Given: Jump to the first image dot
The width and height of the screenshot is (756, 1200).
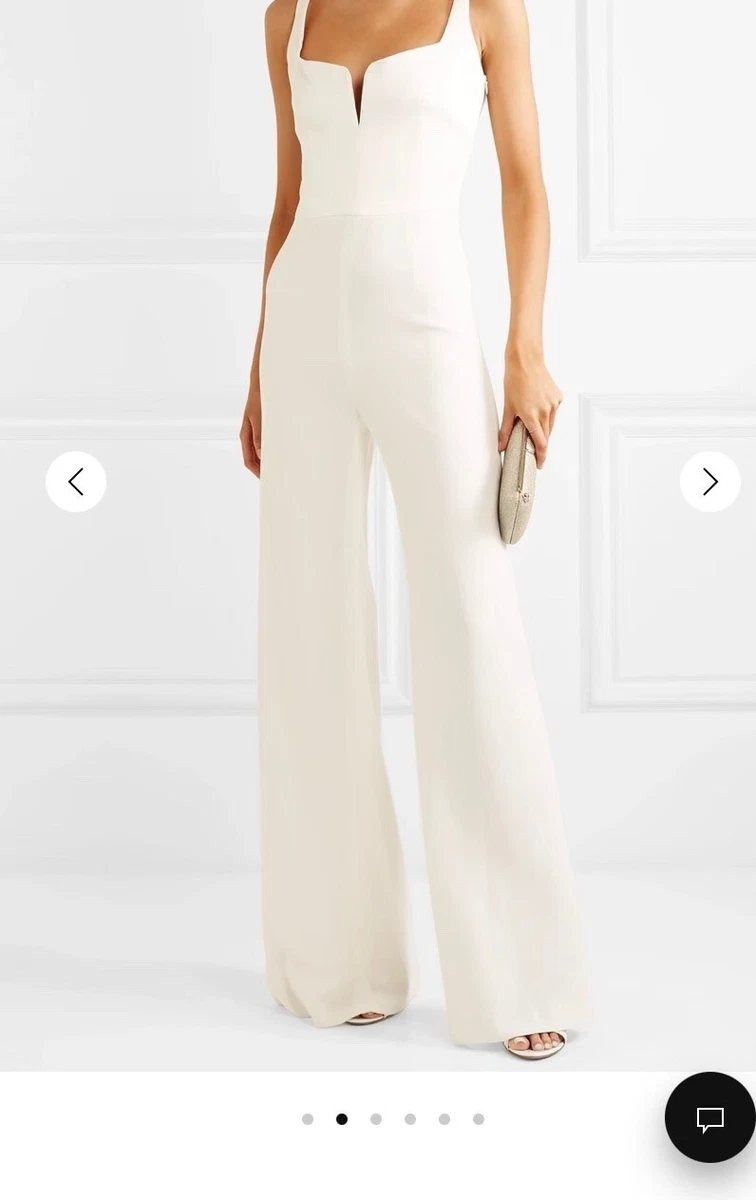Looking at the screenshot, I should pos(308,1119).
